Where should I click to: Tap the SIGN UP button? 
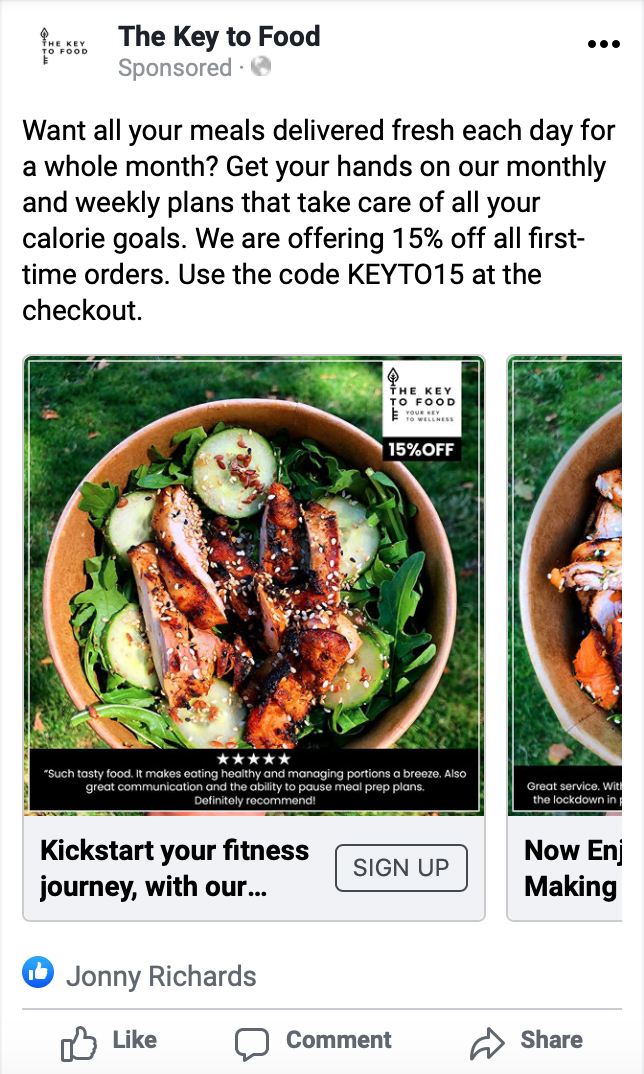401,868
